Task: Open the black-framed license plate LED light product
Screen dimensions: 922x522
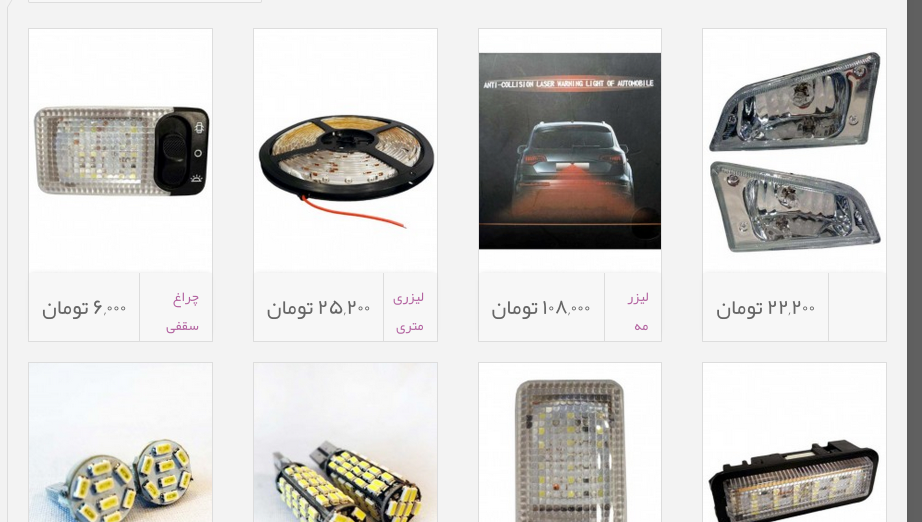Action: (x=794, y=443)
